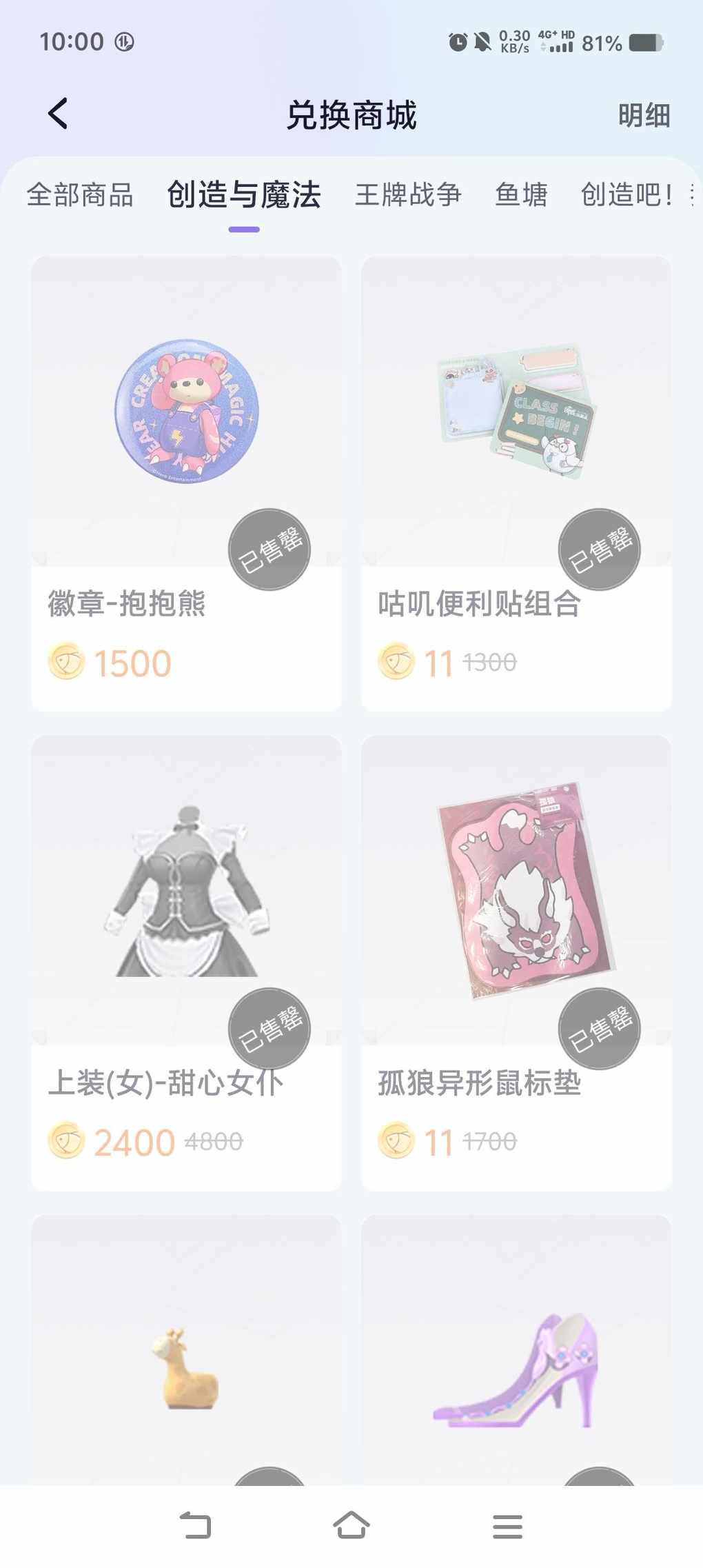Screen dimensions: 703x1568
Task: Open the 咕叽便利贴组合 product card
Action: pyautogui.click(x=516, y=483)
